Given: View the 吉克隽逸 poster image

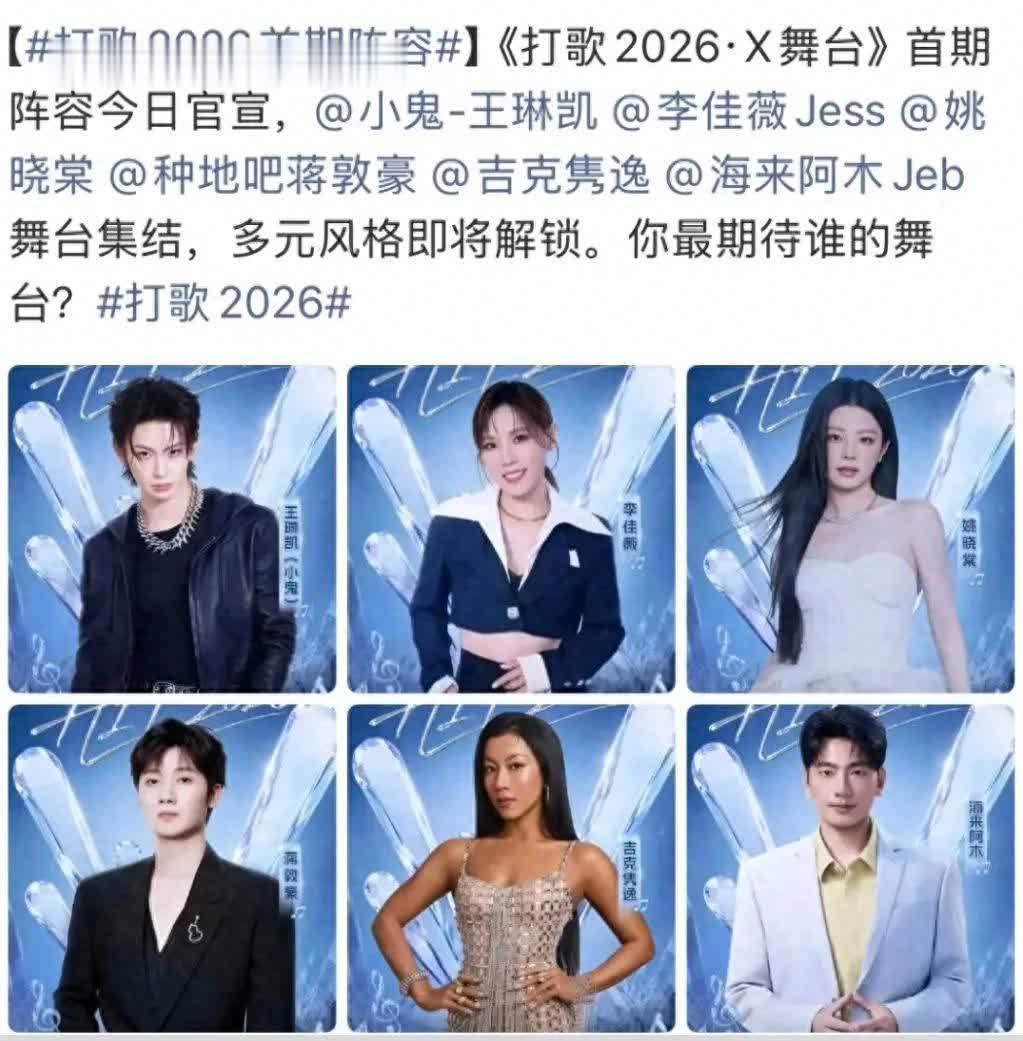Looking at the screenshot, I should [x=511, y=868].
